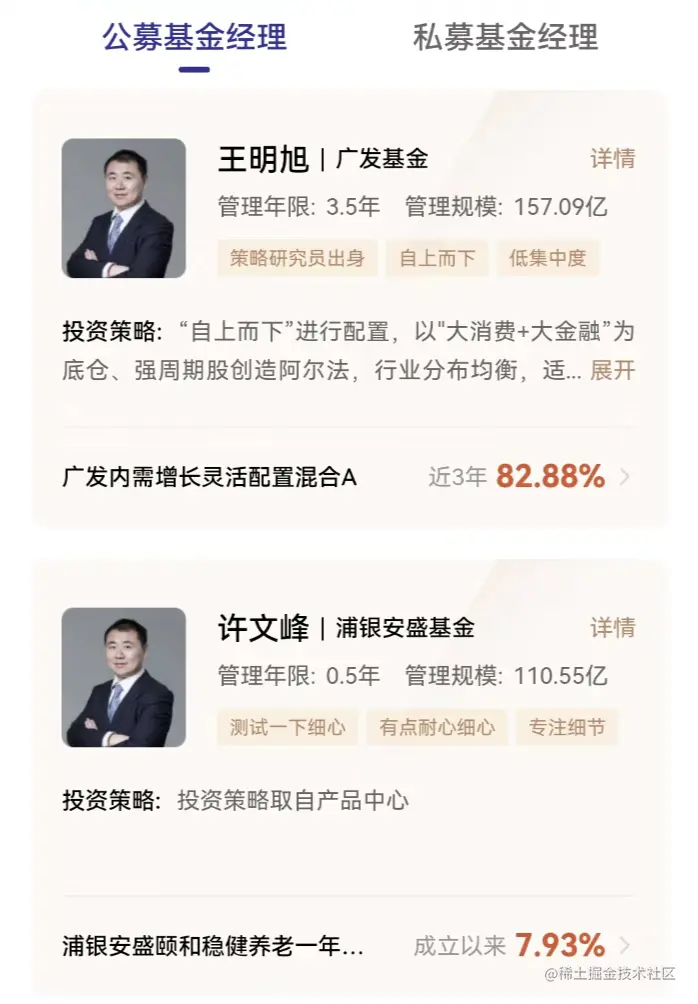This screenshot has width=698, height=1004.
Task: Switch to the 私募基金经理 tab
Action: click(505, 37)
